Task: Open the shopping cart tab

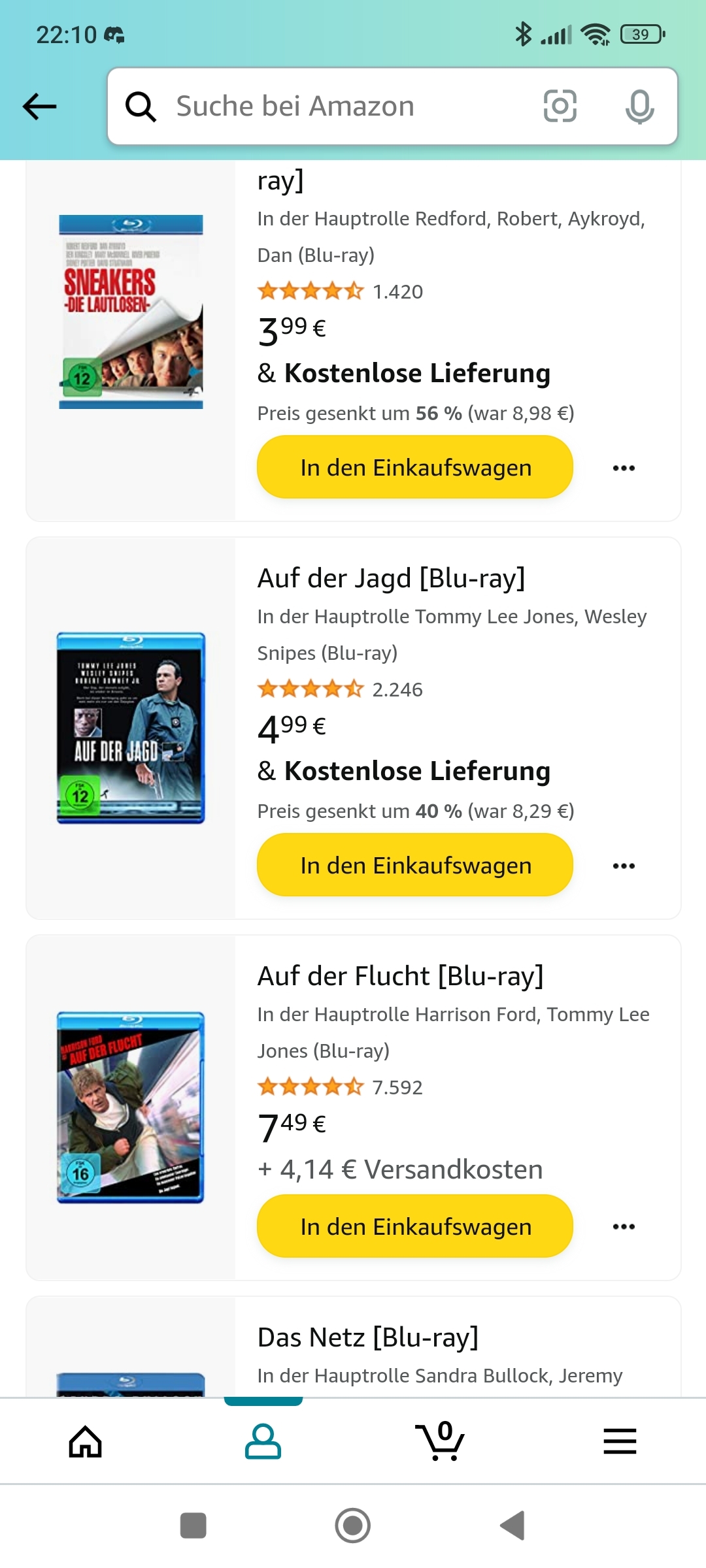Action: click(440, 1441)
